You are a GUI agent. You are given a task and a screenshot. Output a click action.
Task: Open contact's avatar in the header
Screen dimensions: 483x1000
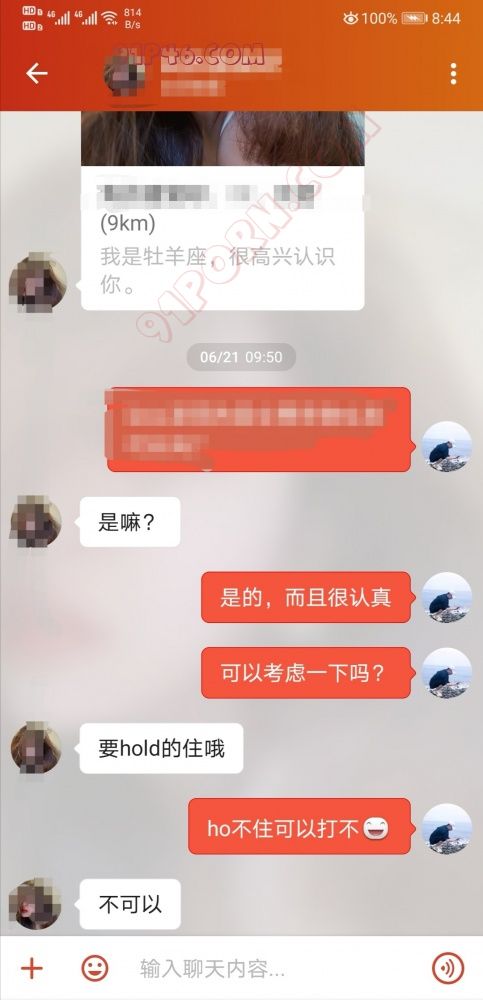(128, 73)
